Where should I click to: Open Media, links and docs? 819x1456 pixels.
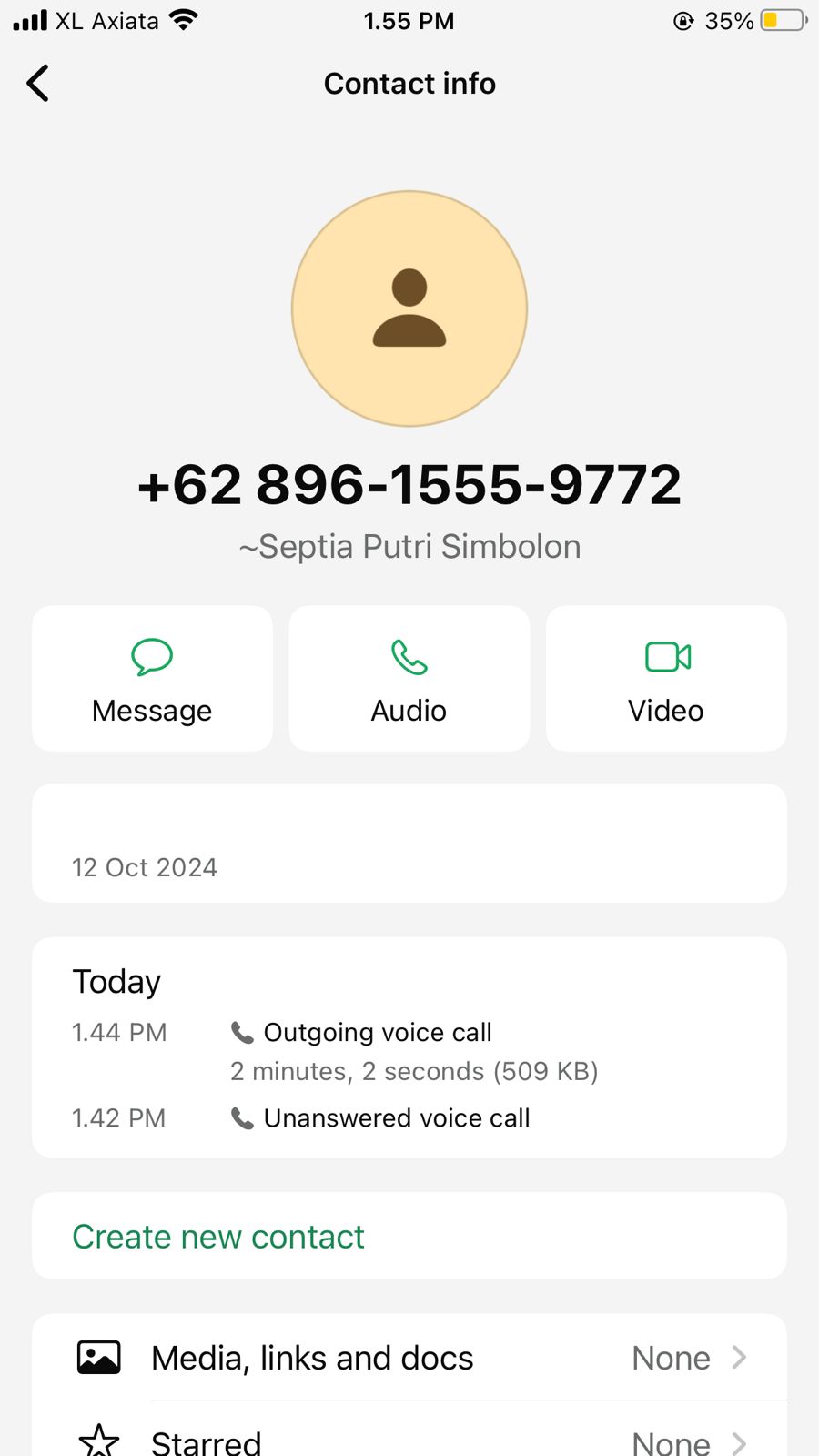[x=409, y=1358]
